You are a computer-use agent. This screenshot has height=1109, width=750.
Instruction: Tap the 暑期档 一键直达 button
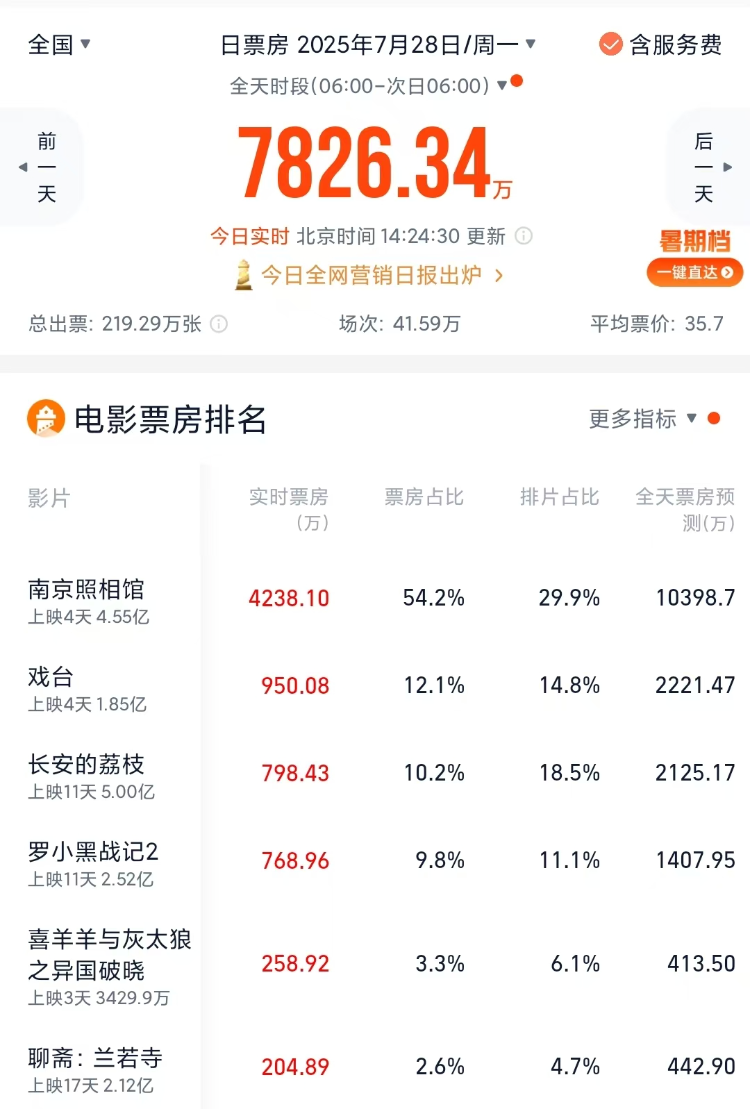695,271
